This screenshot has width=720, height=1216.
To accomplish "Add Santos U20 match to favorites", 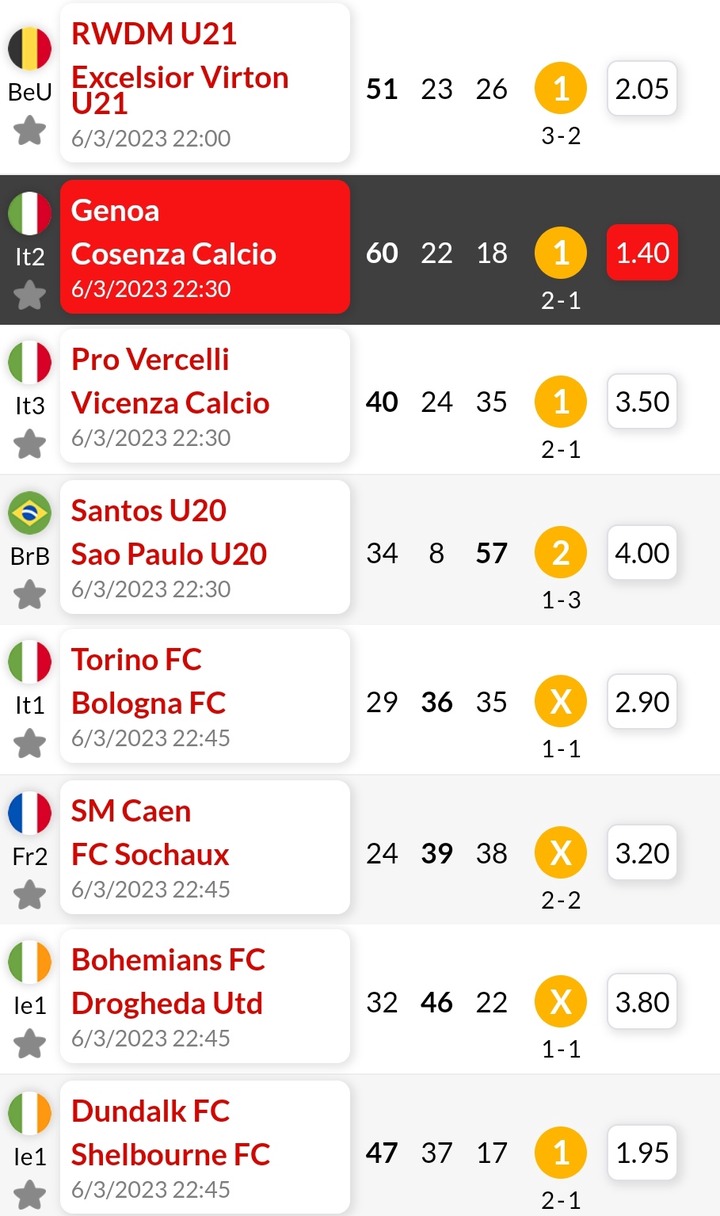I will (x=30, y=595).
